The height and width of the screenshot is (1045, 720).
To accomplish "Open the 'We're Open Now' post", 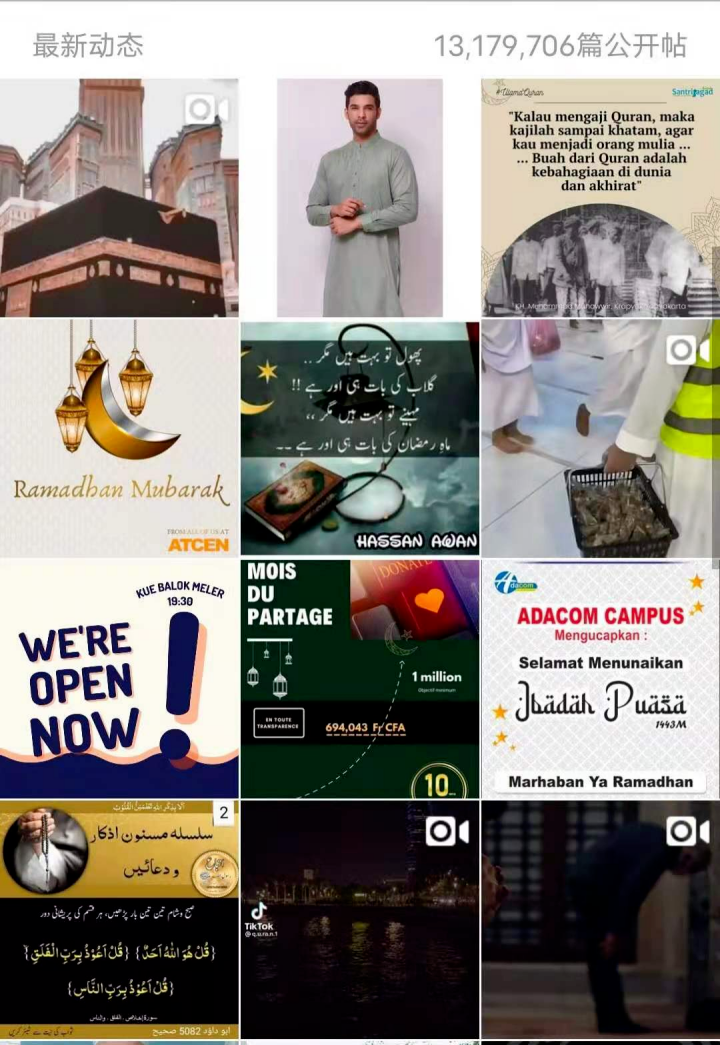I will (x=119, y=678).
